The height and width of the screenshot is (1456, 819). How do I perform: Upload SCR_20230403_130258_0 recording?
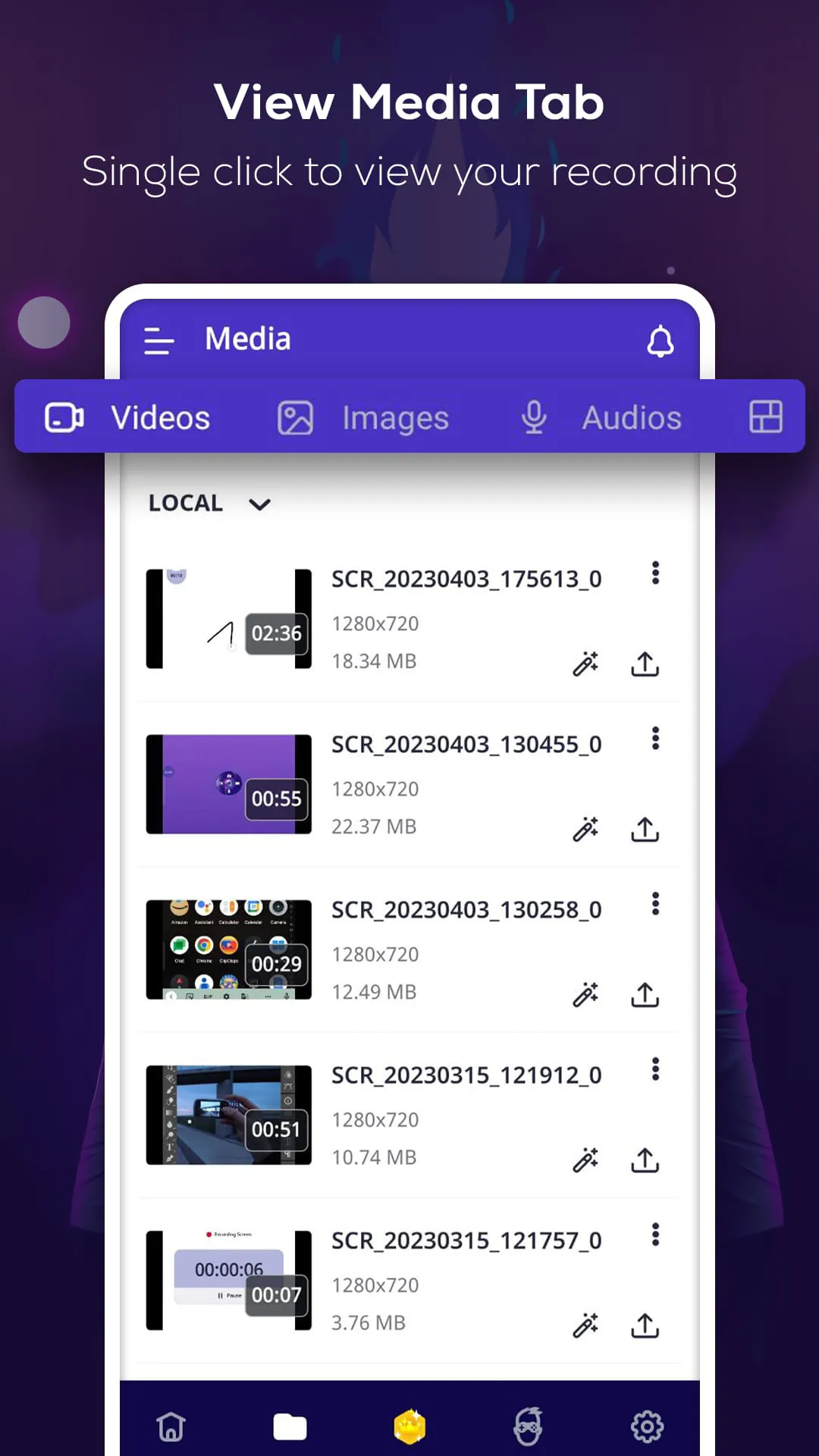point(645,995)
